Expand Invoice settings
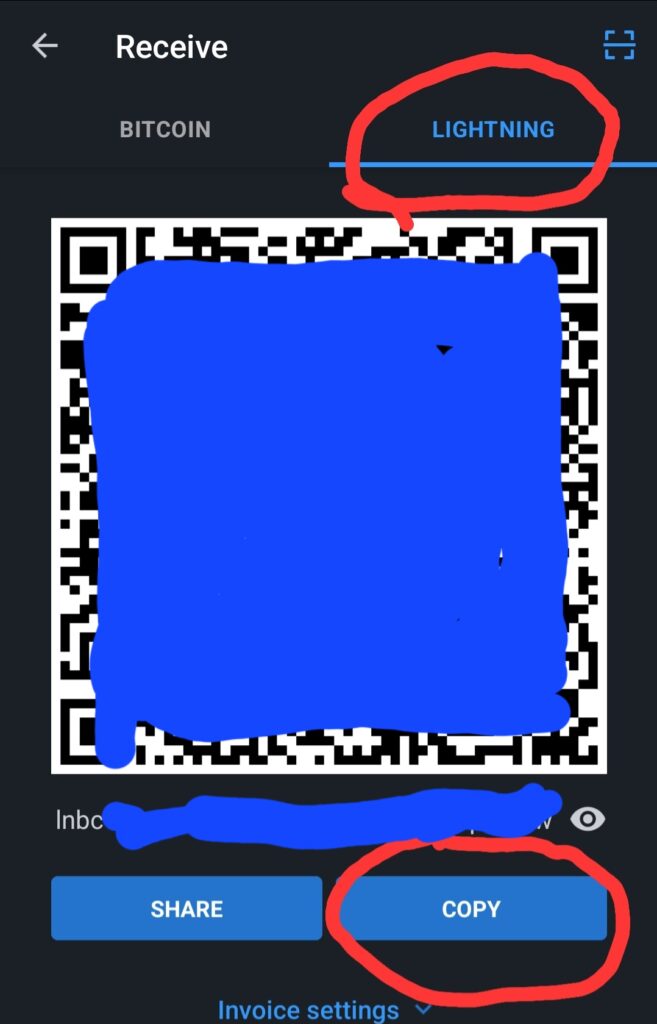The image size is (657, 1024). [325, 1010]
